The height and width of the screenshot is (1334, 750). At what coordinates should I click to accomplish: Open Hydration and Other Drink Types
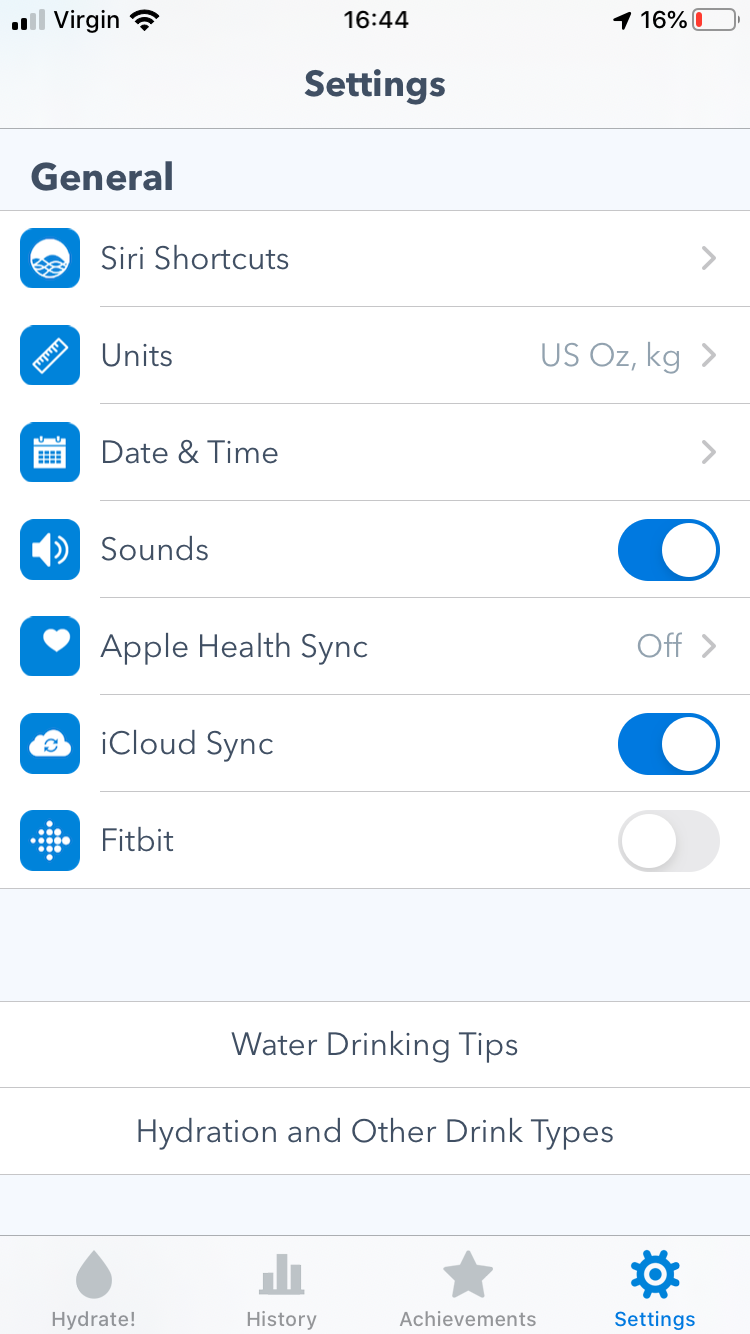click(x=375, y=1132)
